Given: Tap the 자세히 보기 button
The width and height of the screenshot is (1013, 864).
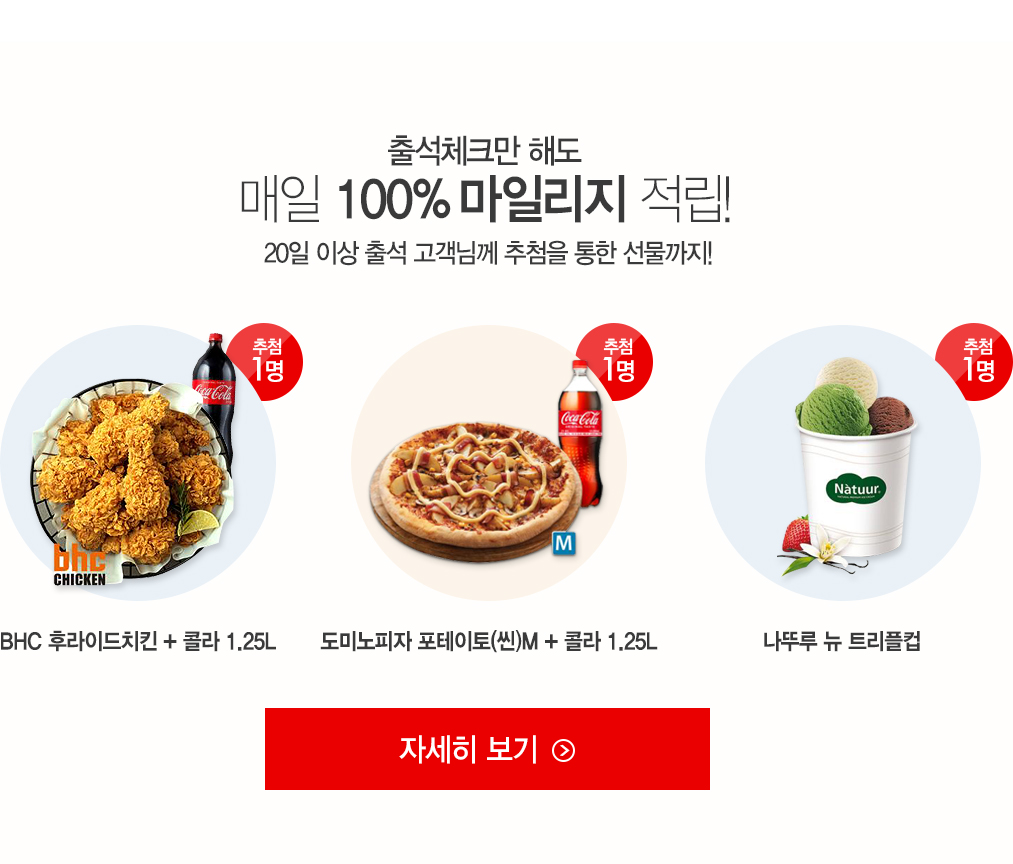Looking at the screenshot, I should 487,749.
